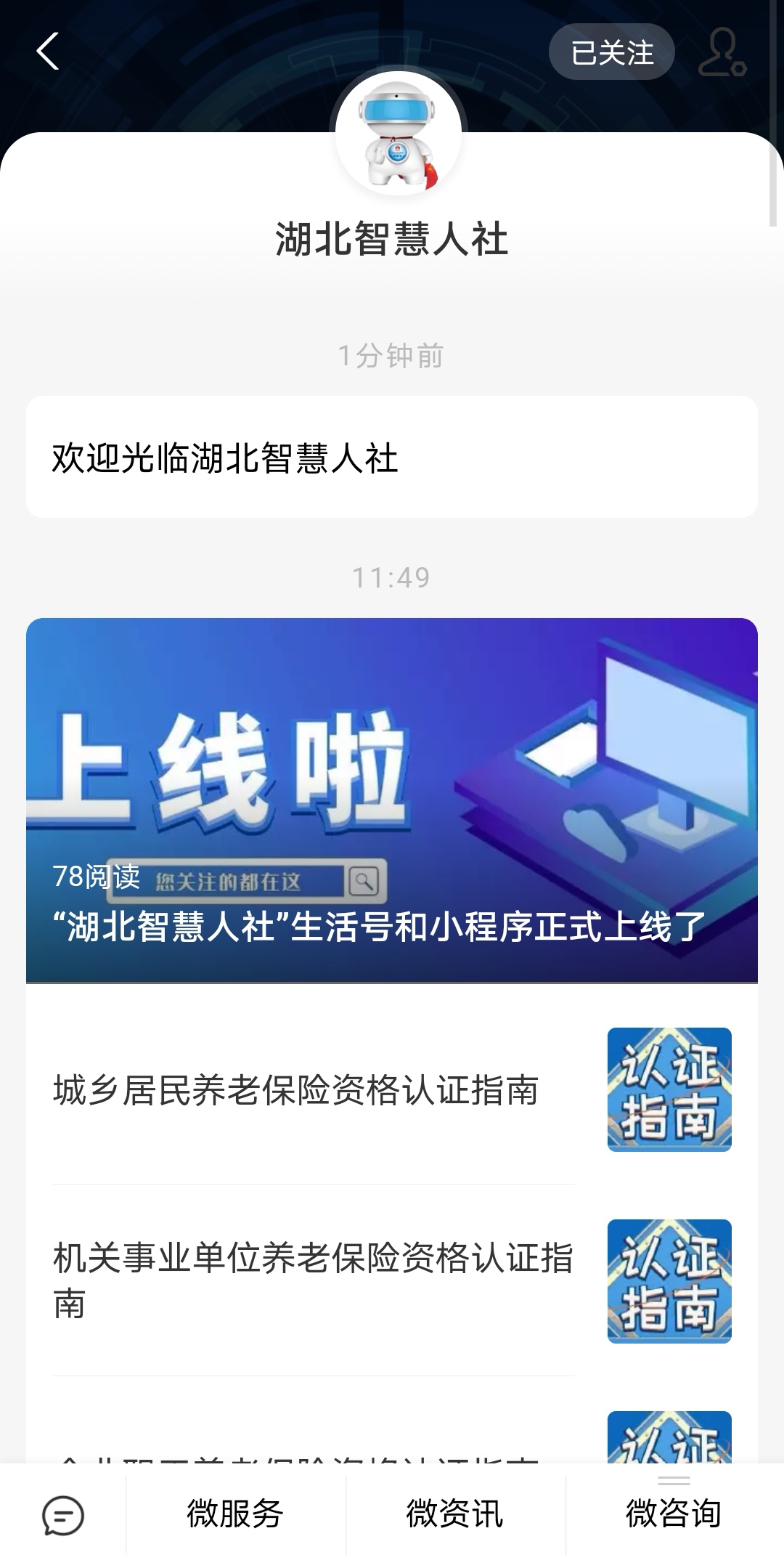The image size is (784, 1568).
Task: Open the 微资讯 menu
Action: click(x=455, y=1515)
